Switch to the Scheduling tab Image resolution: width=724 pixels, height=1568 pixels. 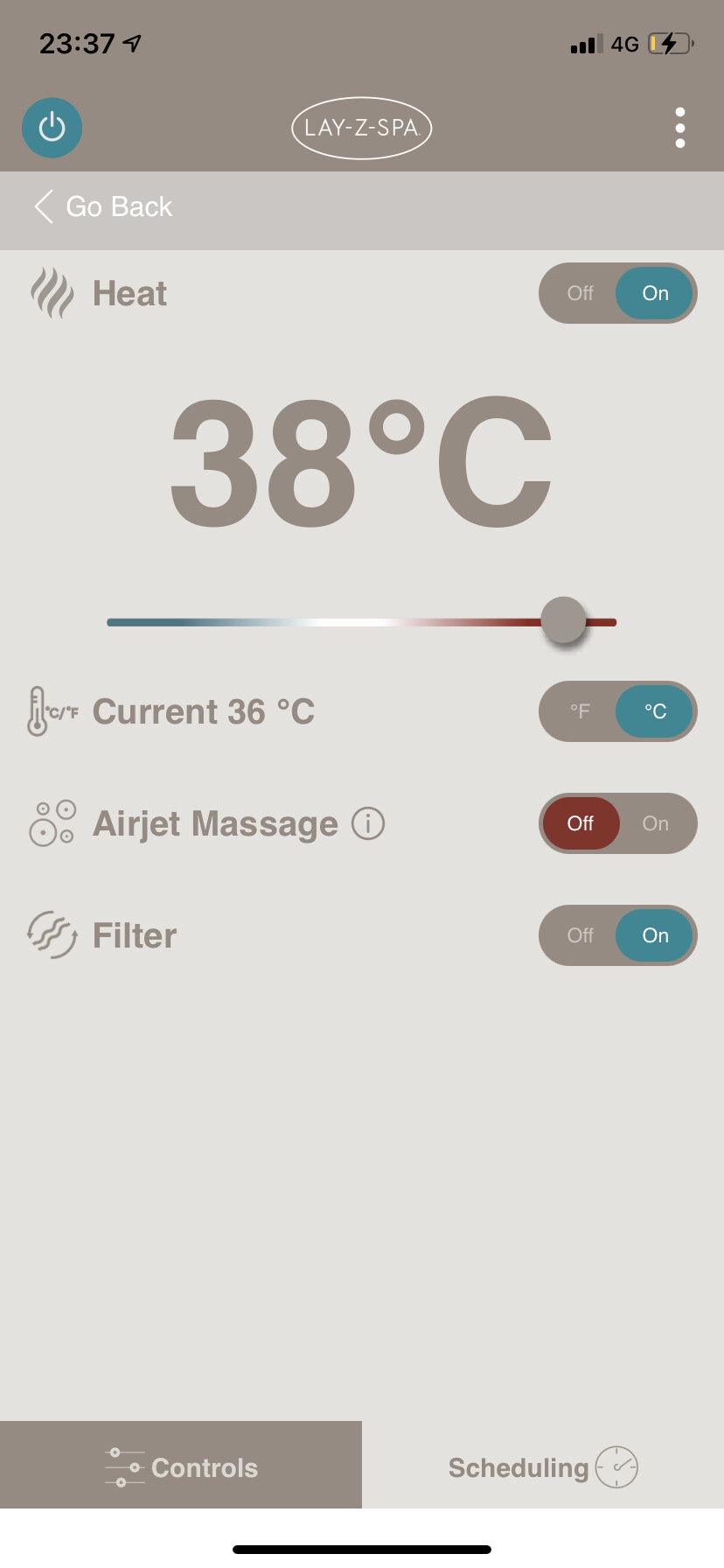[542, 1467]
